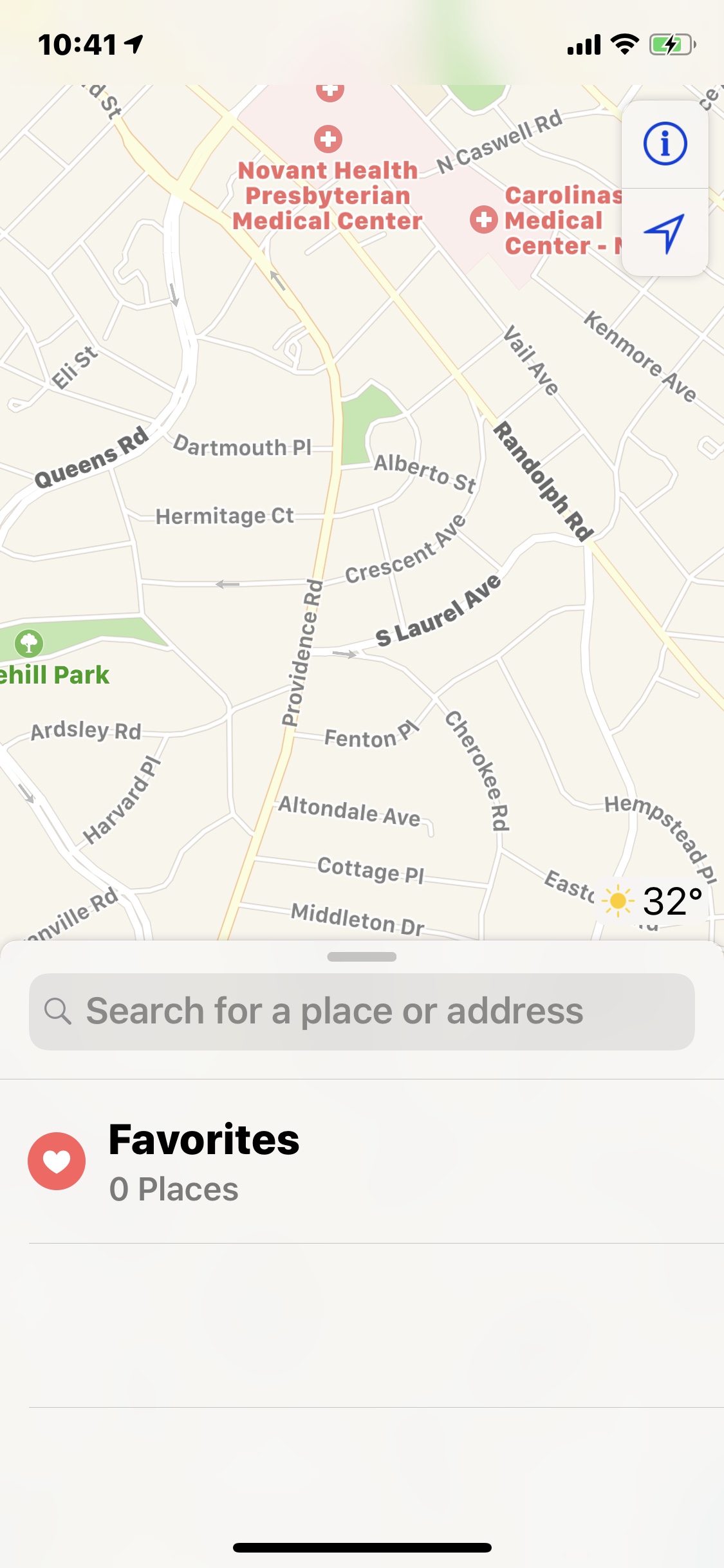Center map on current location arrow
Image resolution: width=724 pixels, height=1568 pixels.
click(x=665, y=233)
